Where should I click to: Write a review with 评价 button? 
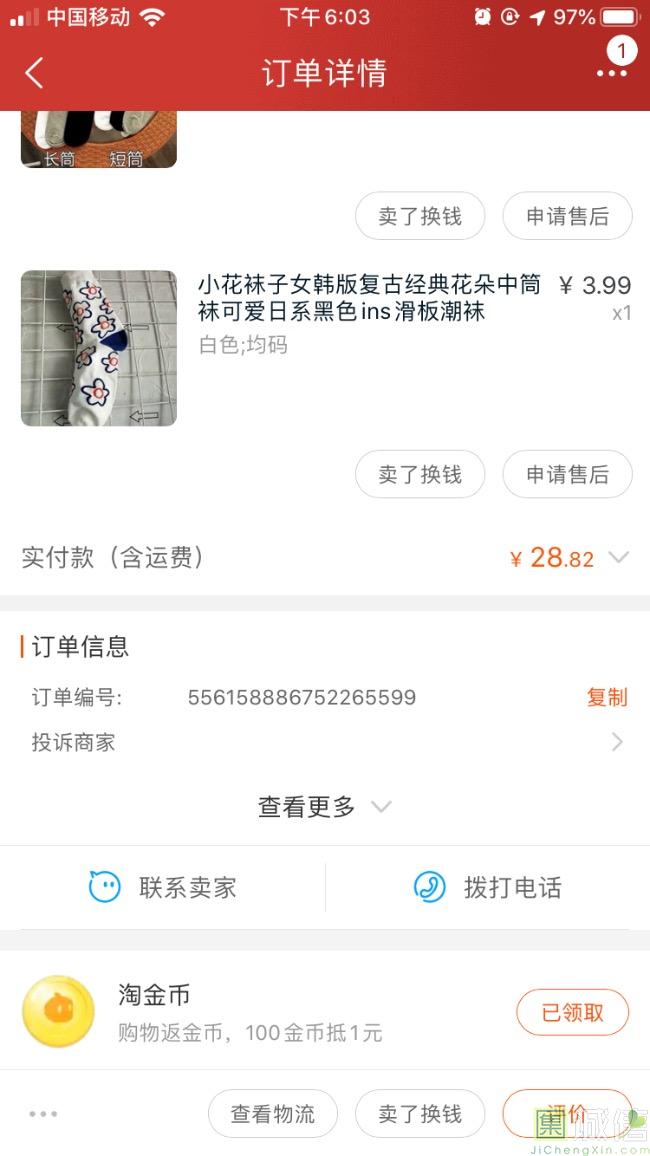[567, 1113]
